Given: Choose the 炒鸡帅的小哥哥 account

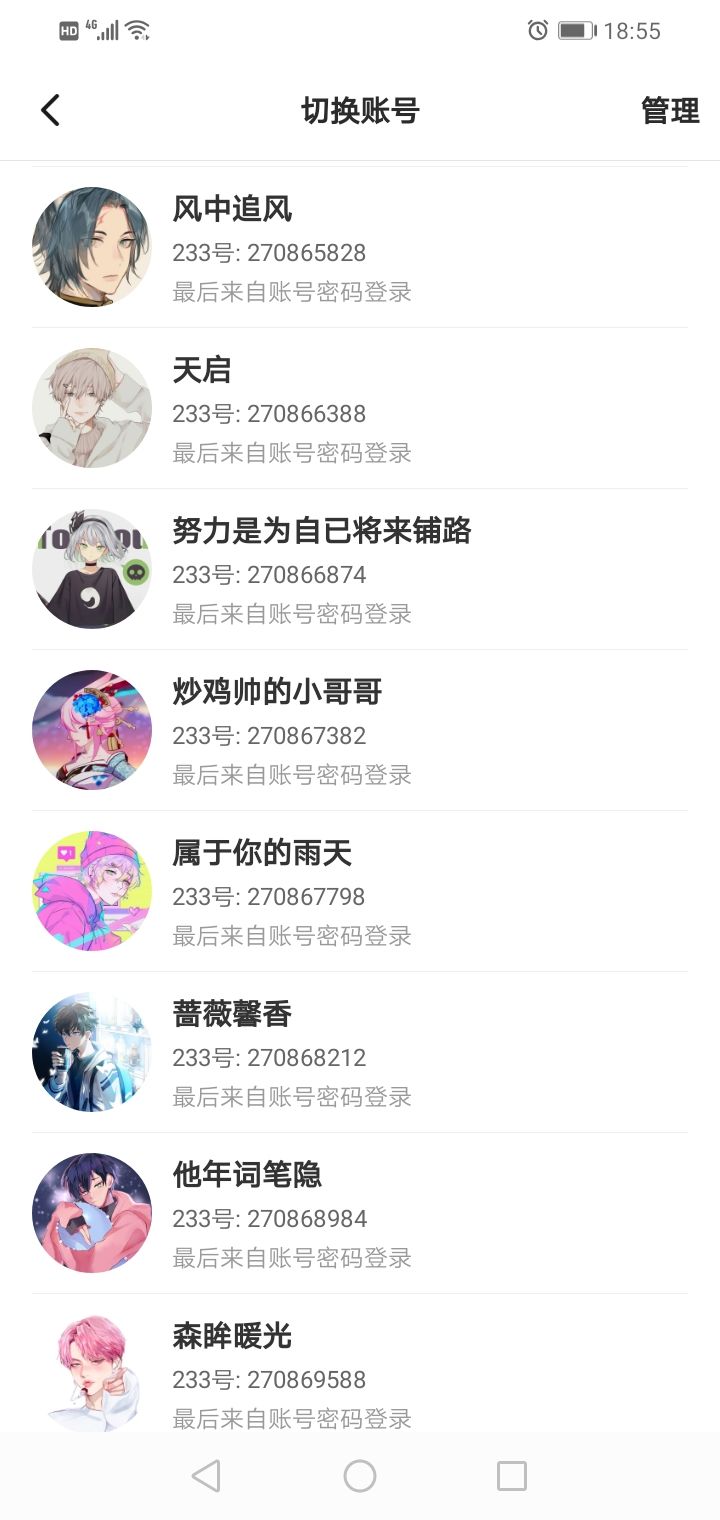Looking at the screenshot, I should pos(360,731).
